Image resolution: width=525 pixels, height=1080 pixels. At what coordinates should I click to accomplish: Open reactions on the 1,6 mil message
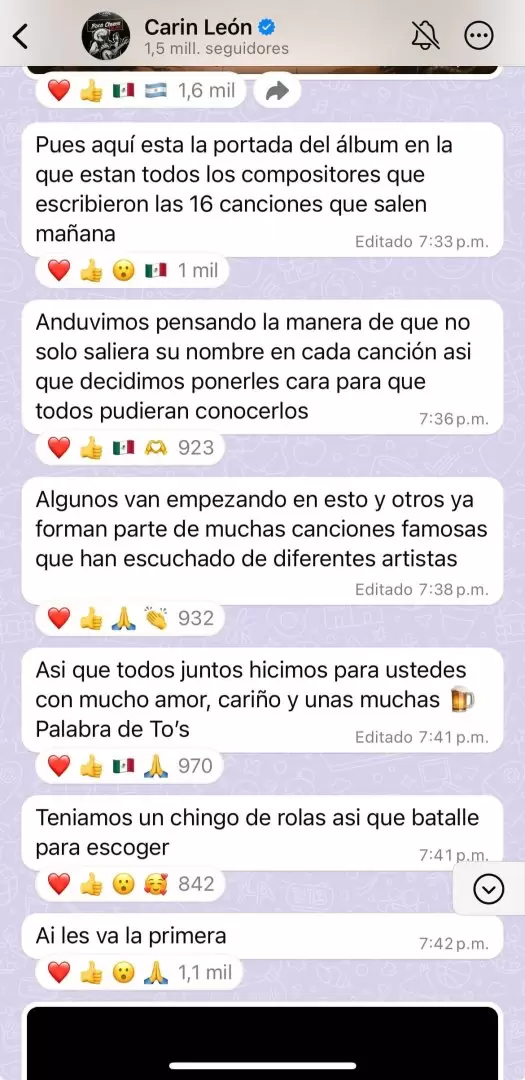[141, 91]
